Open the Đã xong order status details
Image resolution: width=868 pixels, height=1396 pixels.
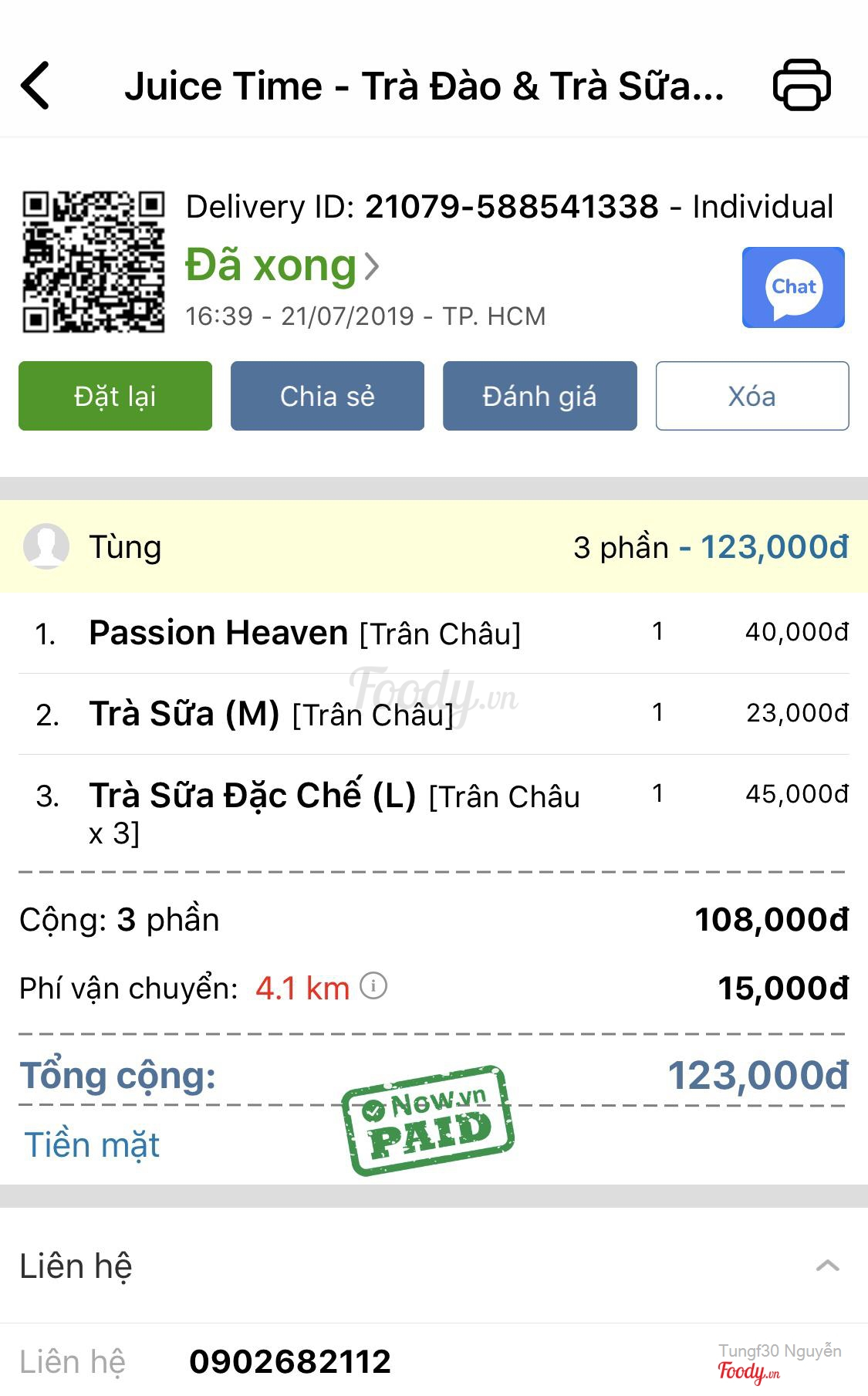point(282,265)
